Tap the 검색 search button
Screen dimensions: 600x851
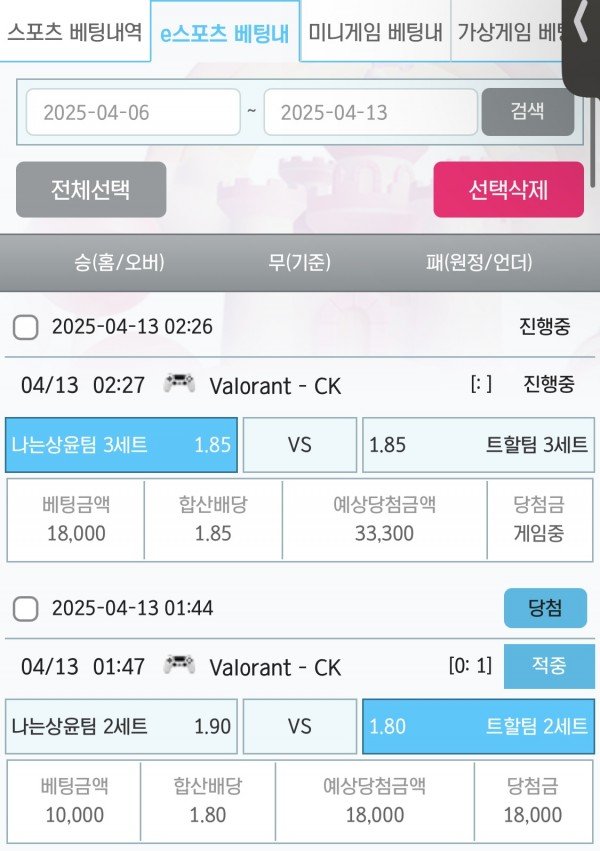[x=527, y=112]
